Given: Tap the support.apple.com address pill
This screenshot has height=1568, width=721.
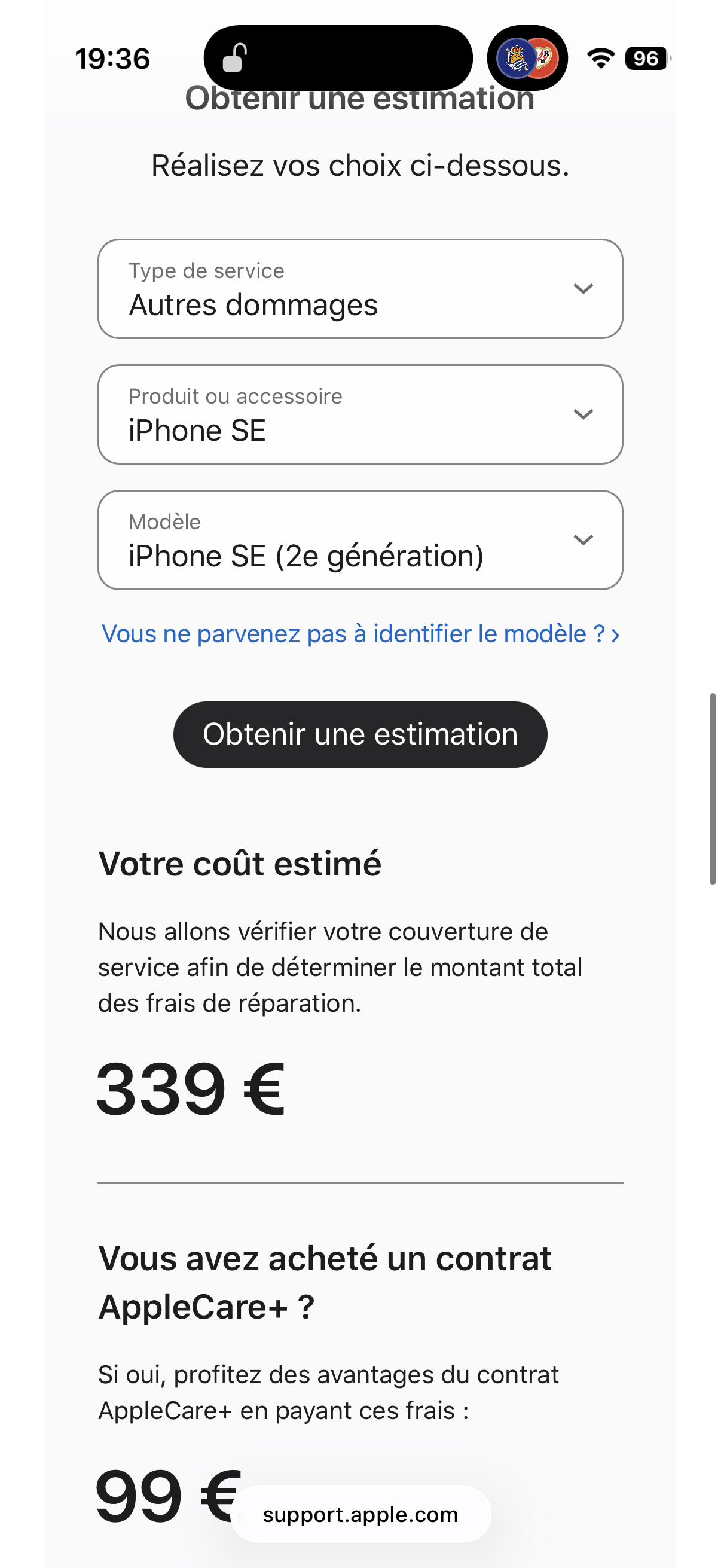Looking at the screenshot, I should click(x=359, y=1514).
